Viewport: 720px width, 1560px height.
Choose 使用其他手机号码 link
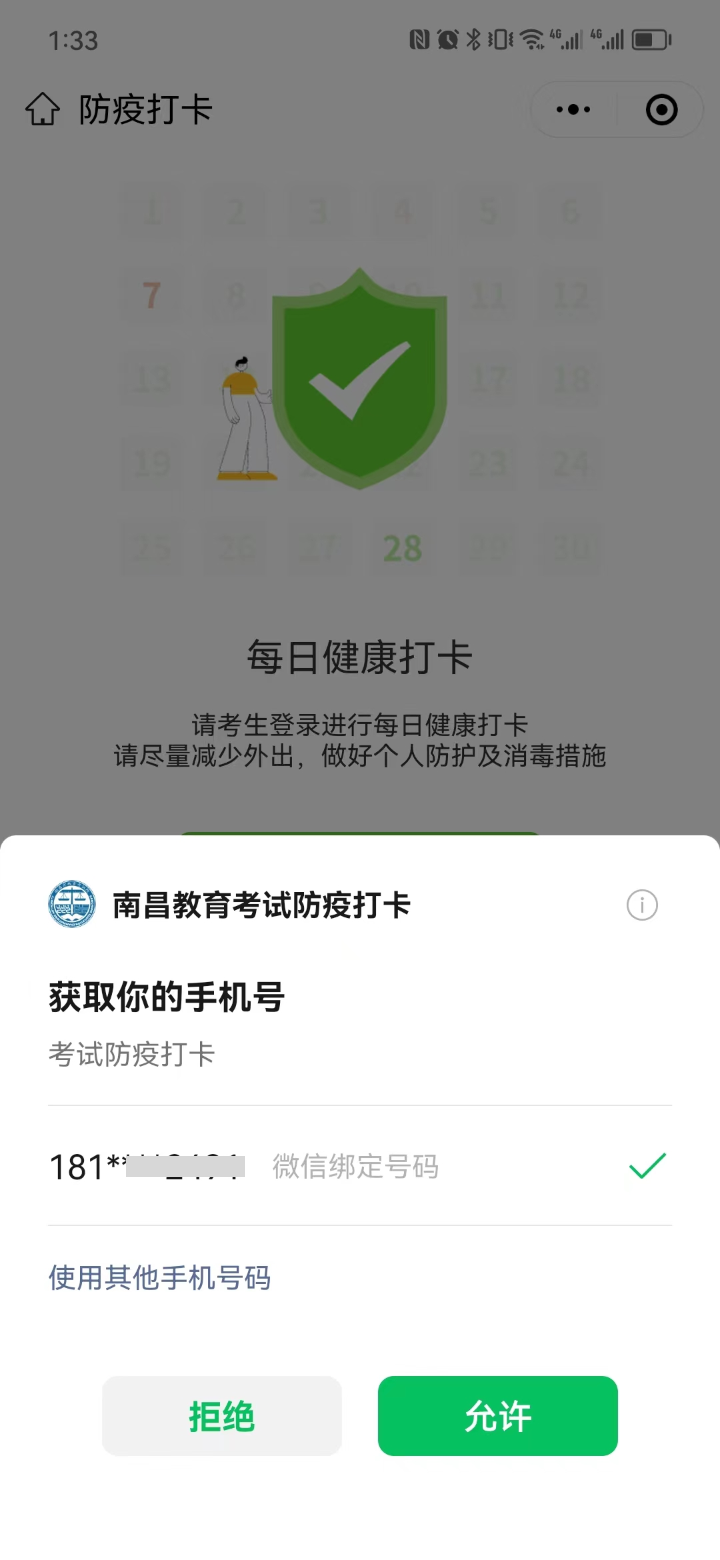pos(160,1278)
